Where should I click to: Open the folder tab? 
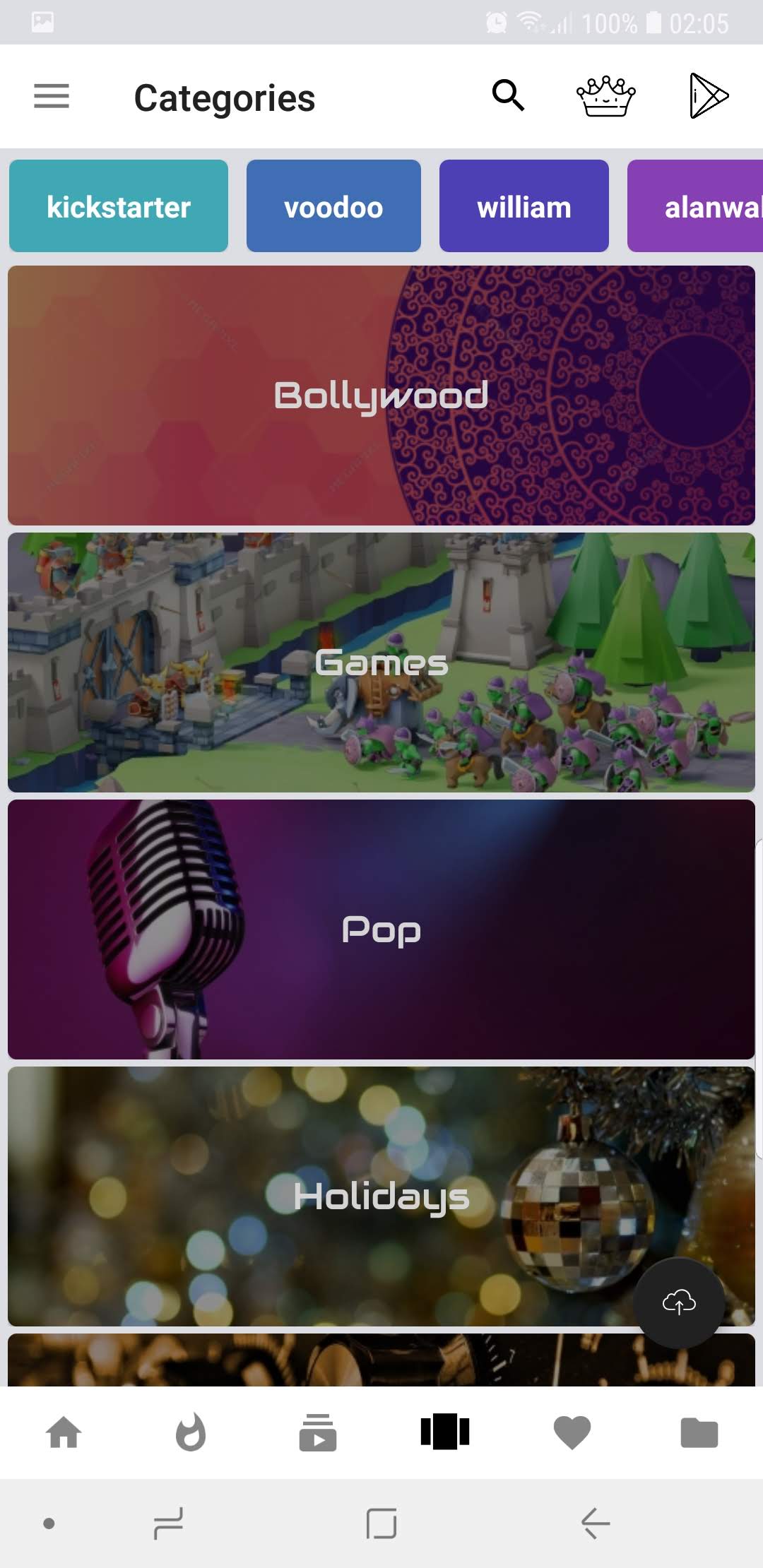pos(699,1432)
